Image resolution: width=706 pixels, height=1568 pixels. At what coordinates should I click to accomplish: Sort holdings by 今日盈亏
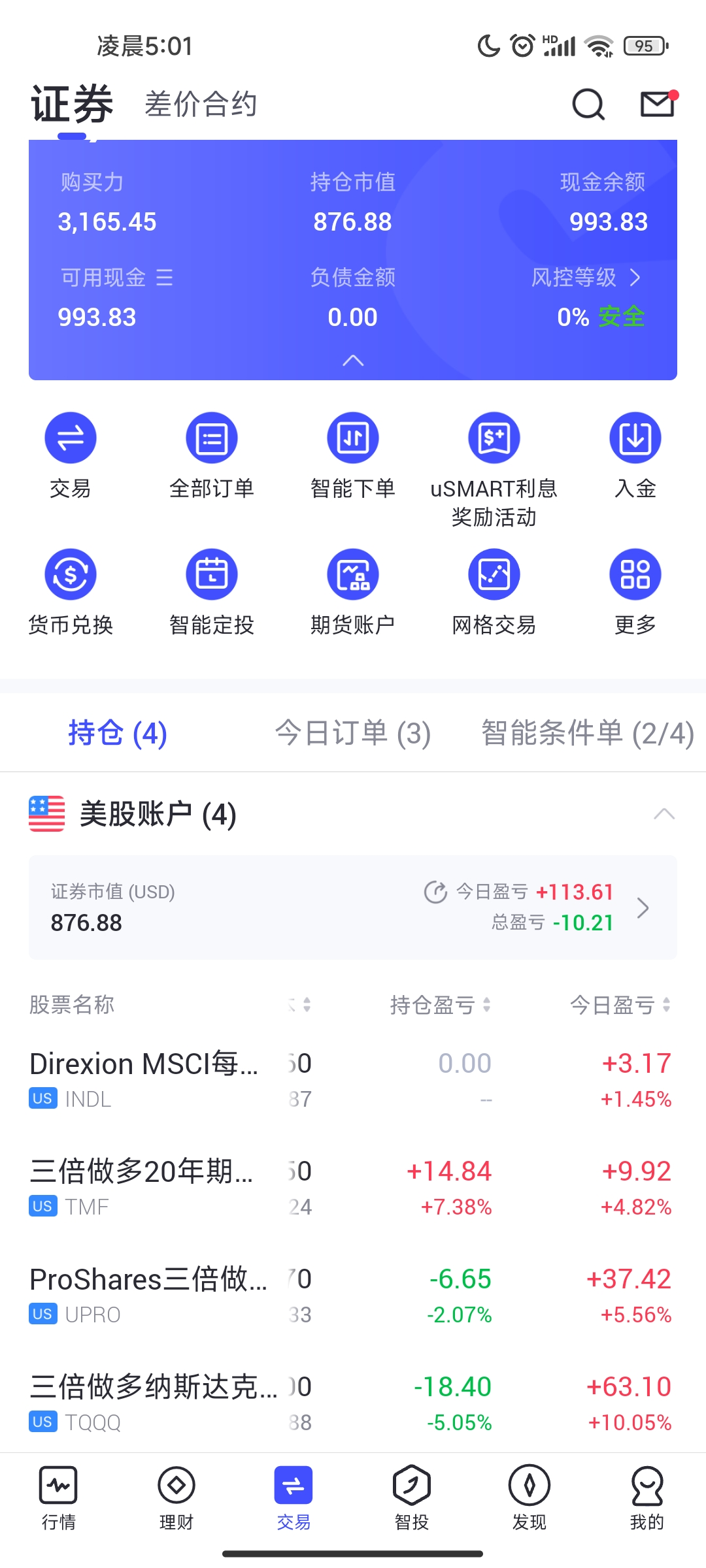point(620,1005)
